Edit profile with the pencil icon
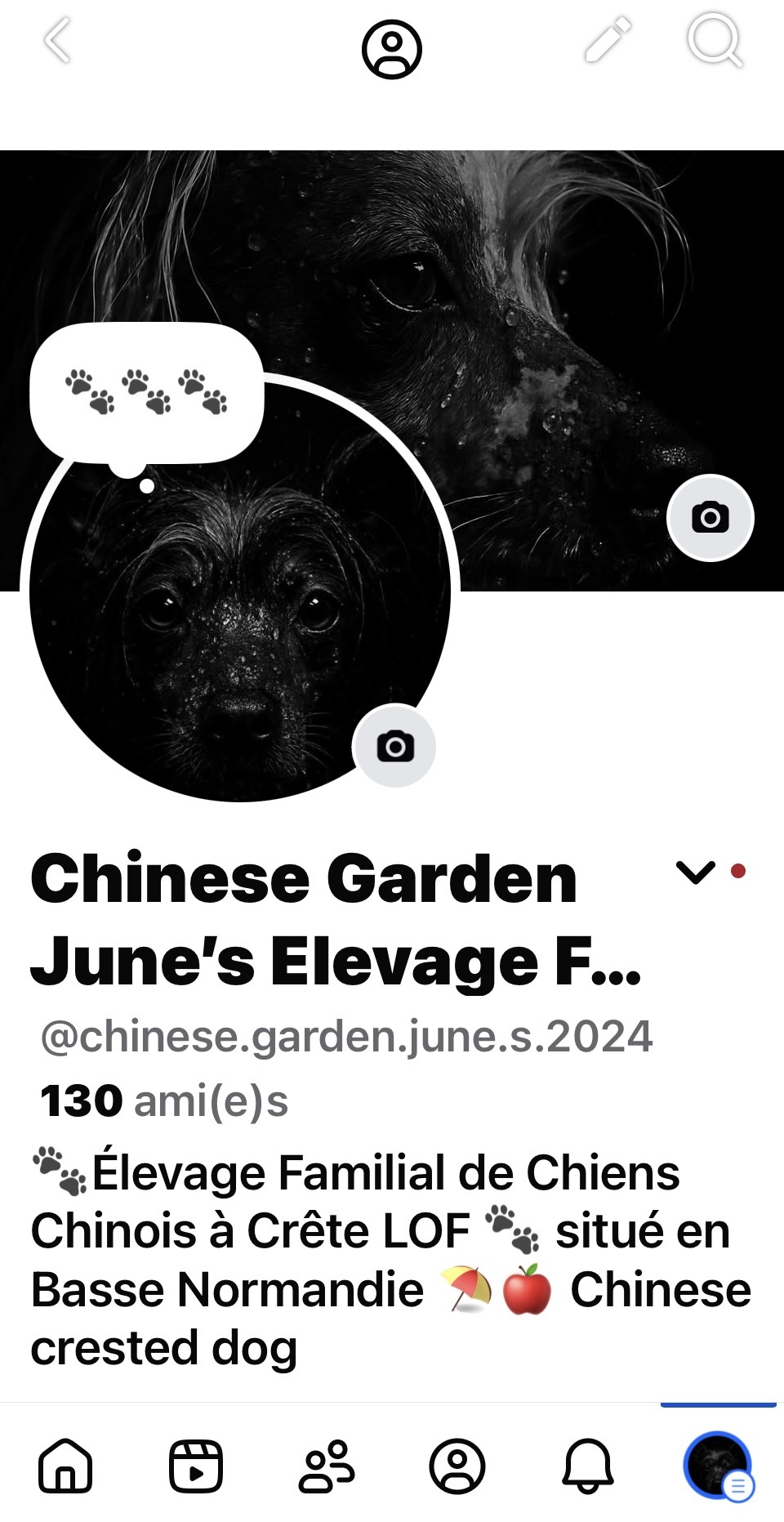The width and height of the screenshot is (784, 1522). pos(608,41)
